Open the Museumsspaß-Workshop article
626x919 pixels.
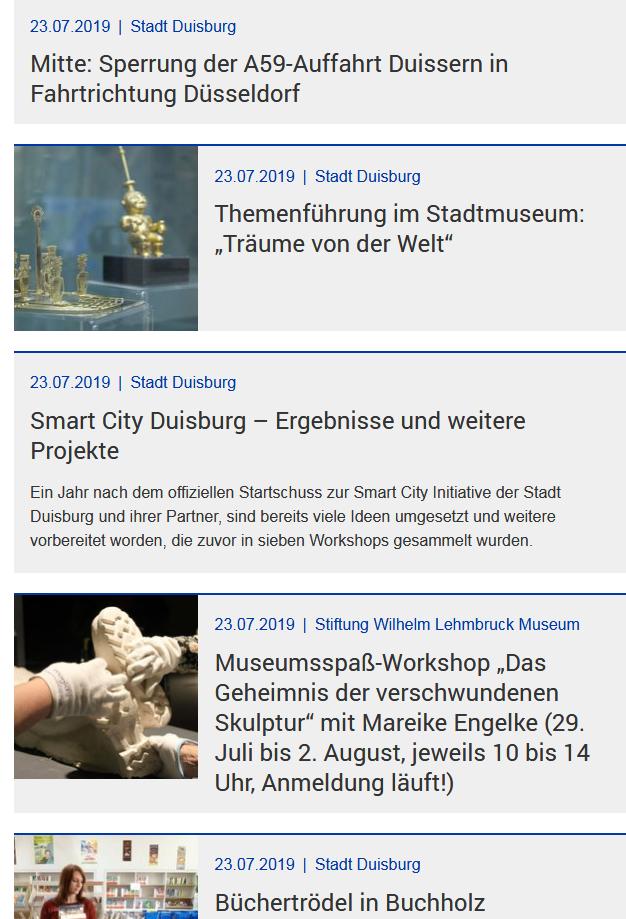pos(401,722)
